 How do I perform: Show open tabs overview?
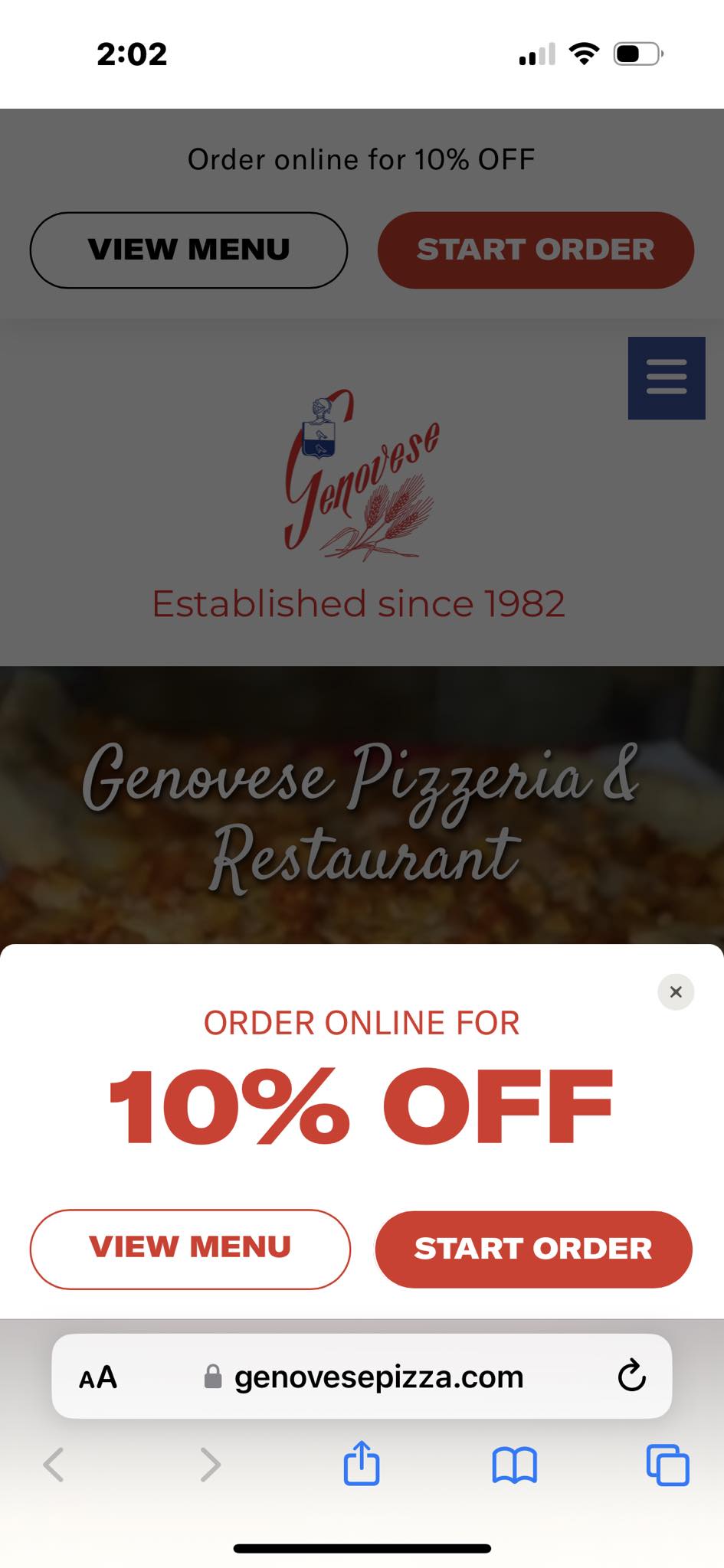667,1465
